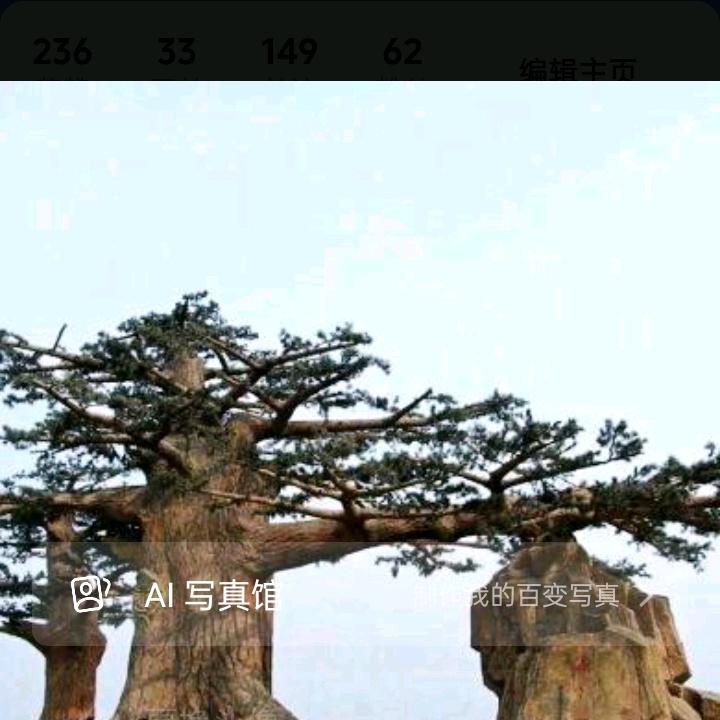
Task: Open the list showing 236
Action: [62, 55]
